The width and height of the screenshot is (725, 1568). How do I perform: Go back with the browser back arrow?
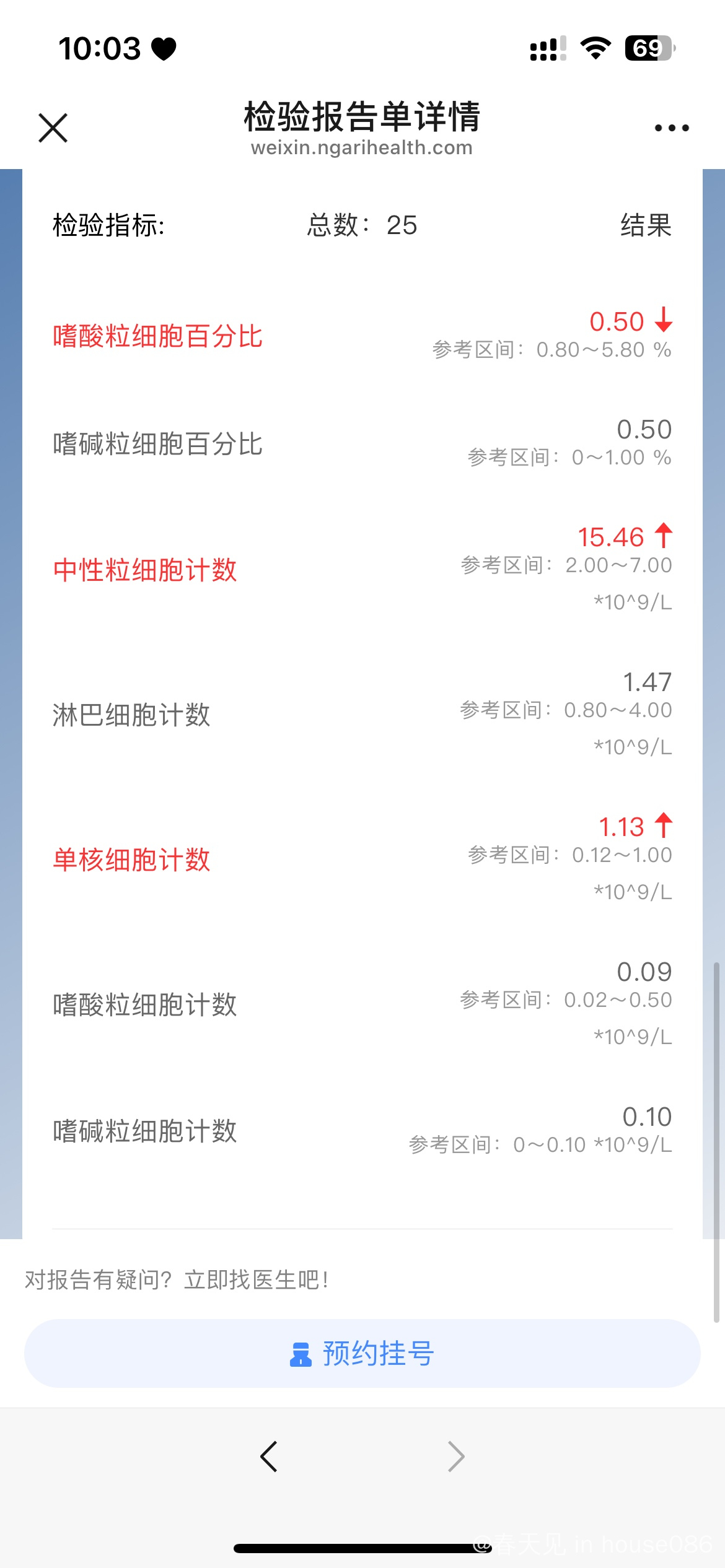pyautogui.click(x=269, y=1456)
